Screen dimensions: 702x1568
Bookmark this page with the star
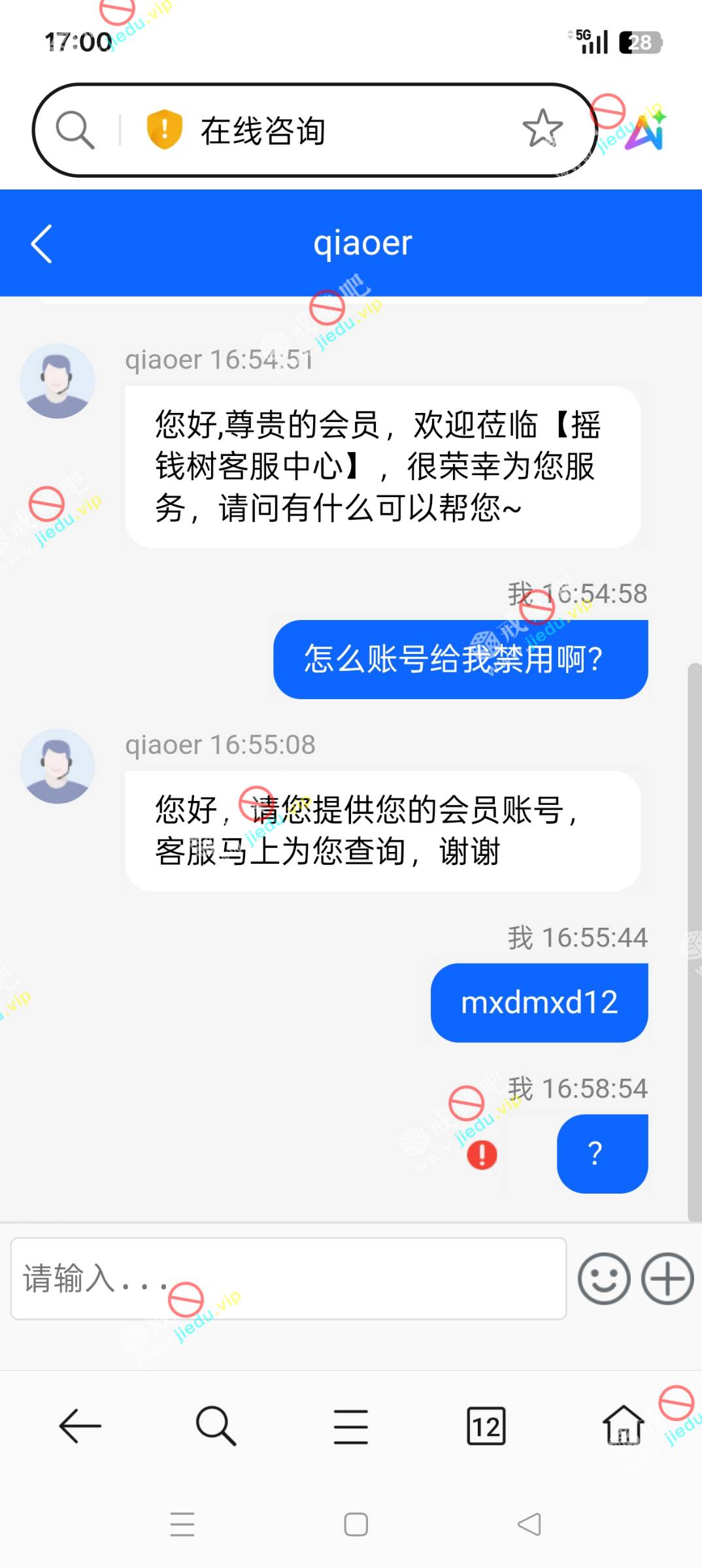click(542, 128)
